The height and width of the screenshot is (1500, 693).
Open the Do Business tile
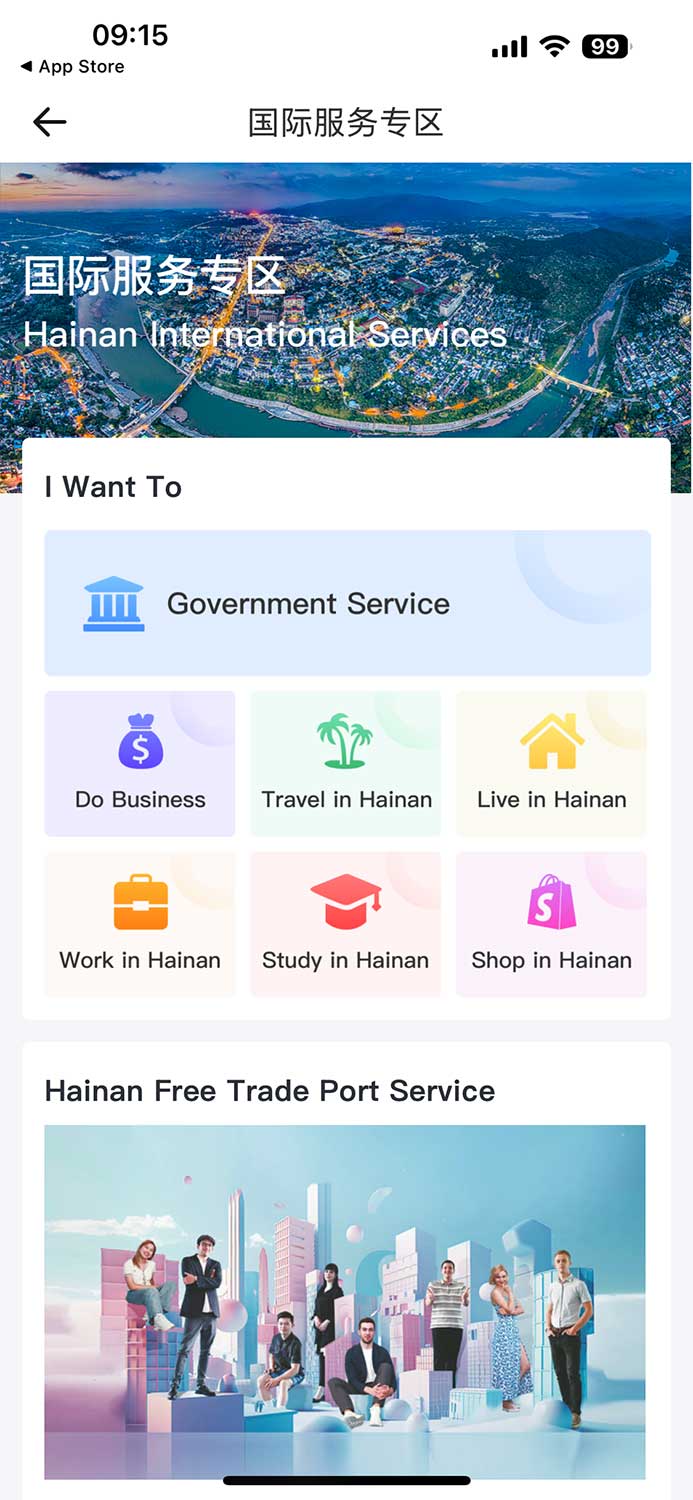(x=140, y=763)
